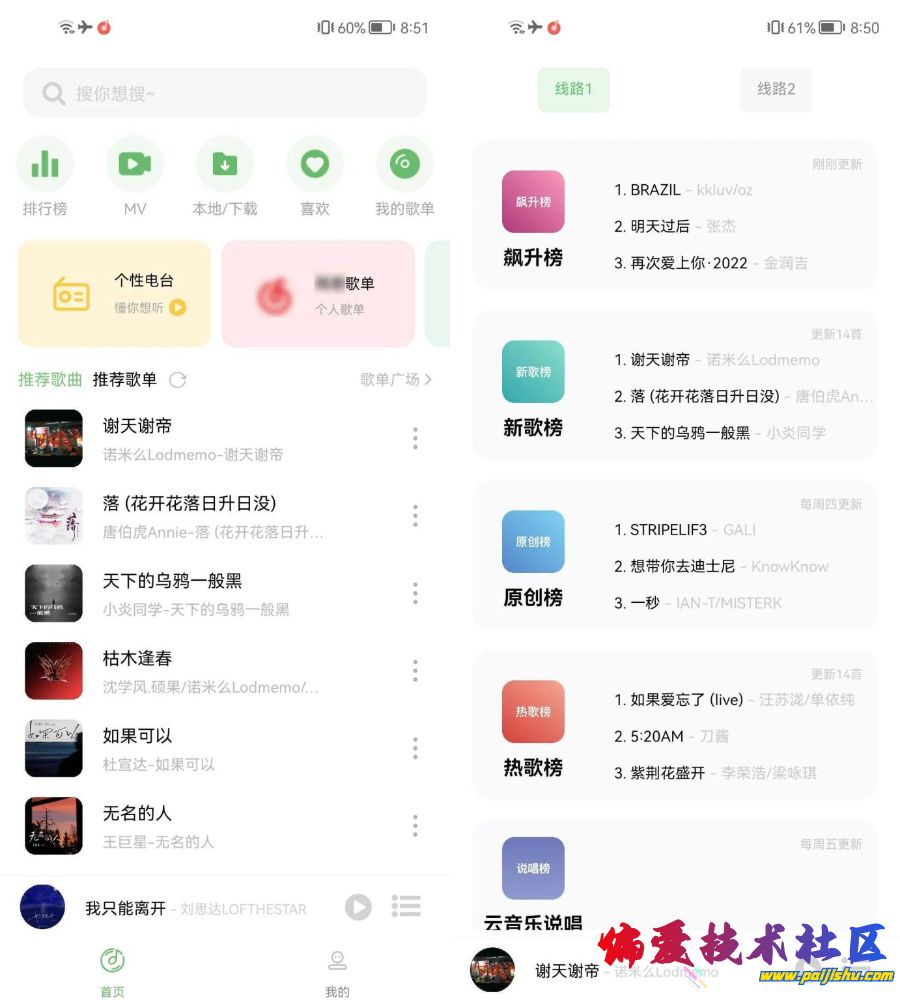Image resolution: width=900 pixels, height=1000 pixels.
Task: Refresh the recommended songs list
Action: (x=178, y=380)
